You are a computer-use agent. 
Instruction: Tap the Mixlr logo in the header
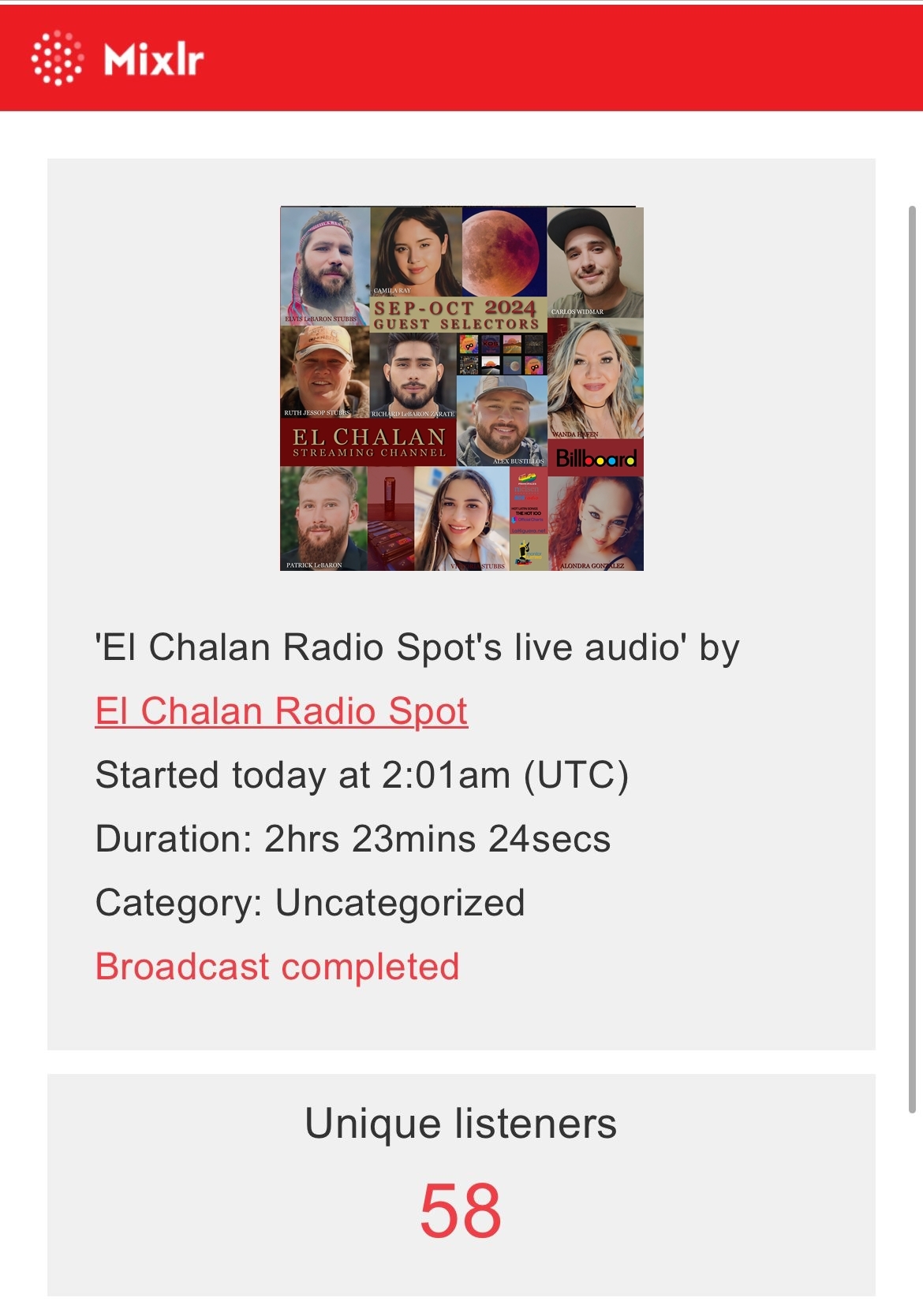[118, 58]
